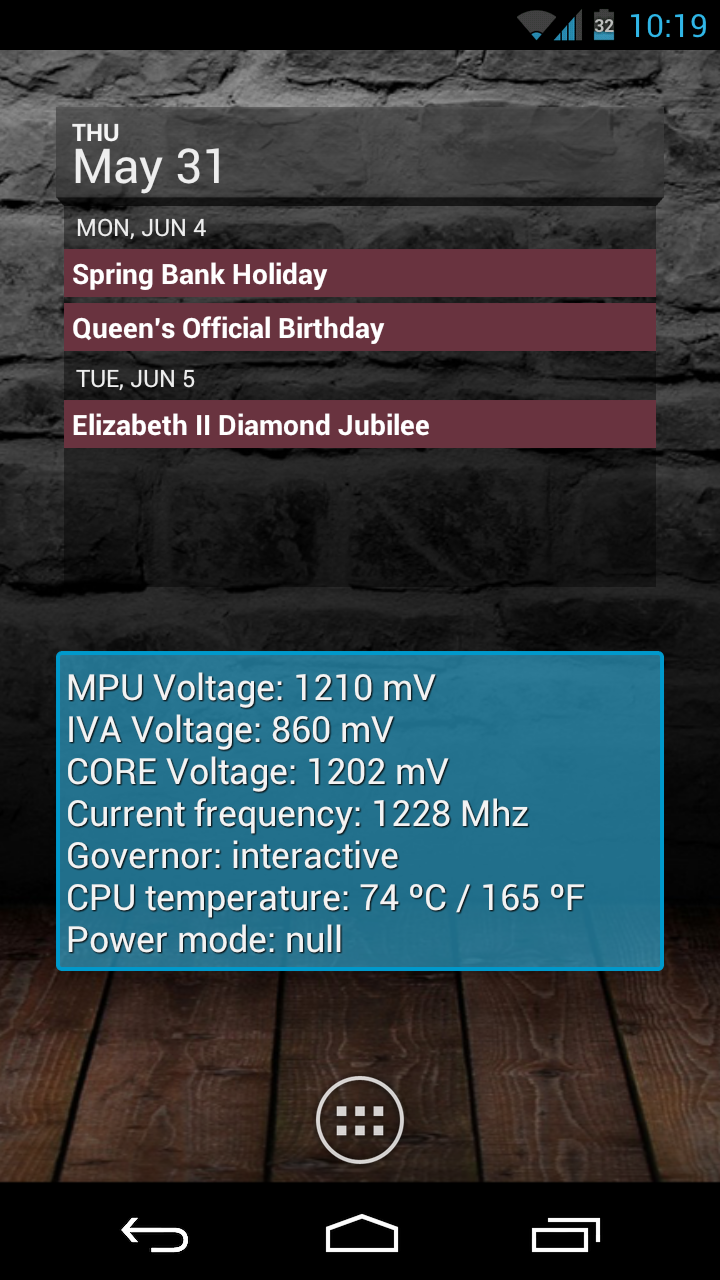Go back with the navigation bar
This screenshot has width=720, height=1280.
[155, 1235]
